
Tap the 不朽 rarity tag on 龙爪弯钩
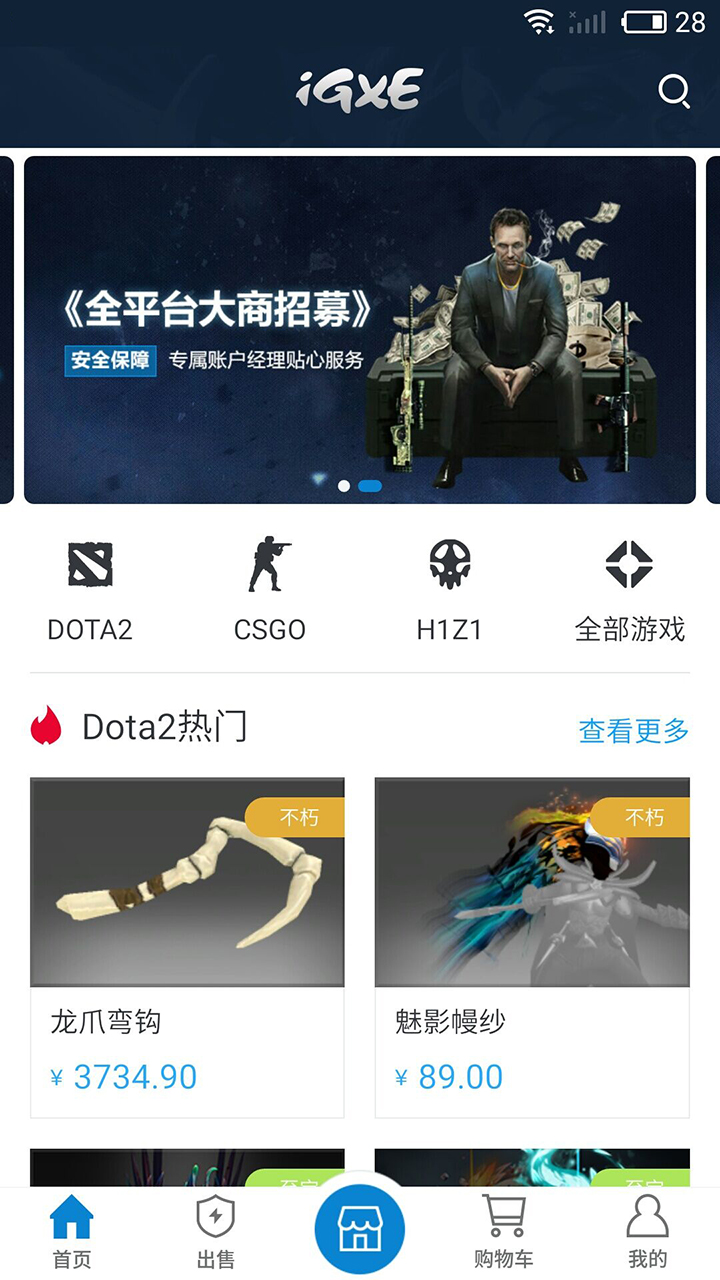click(x=300, y=818)
